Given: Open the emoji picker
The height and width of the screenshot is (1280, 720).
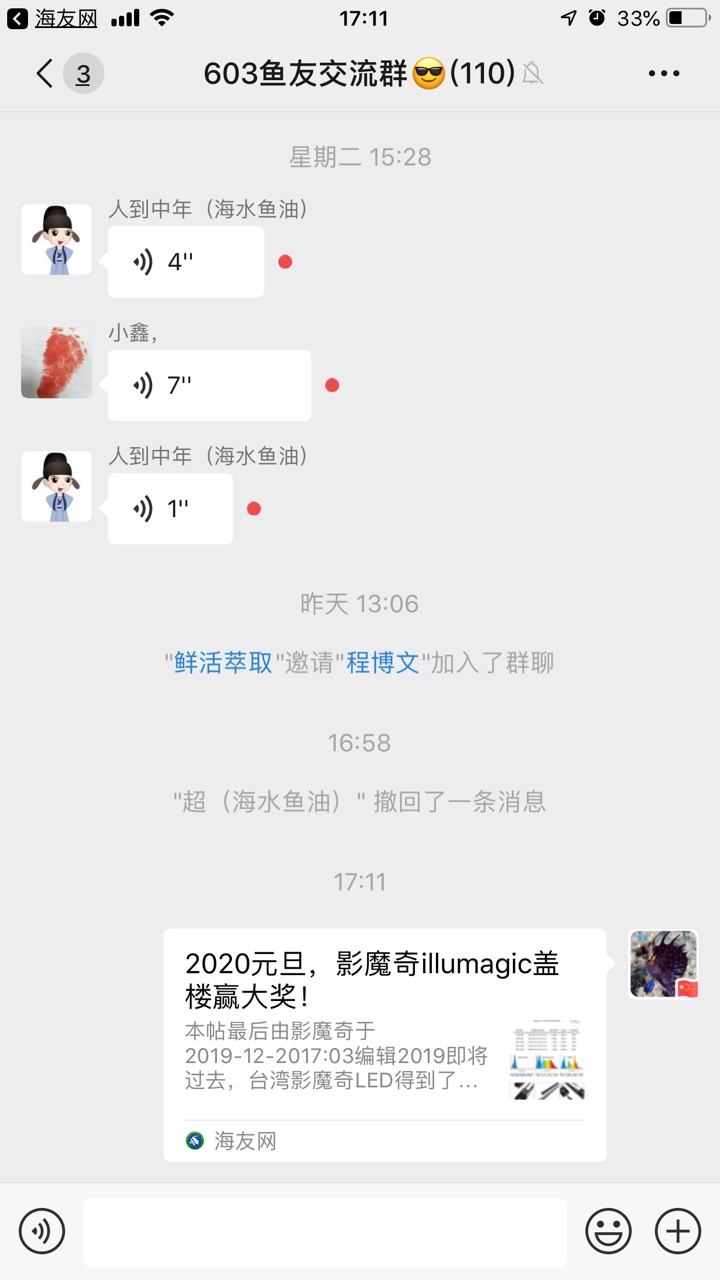Looking at the screenshot, I should pos(608,1231).
